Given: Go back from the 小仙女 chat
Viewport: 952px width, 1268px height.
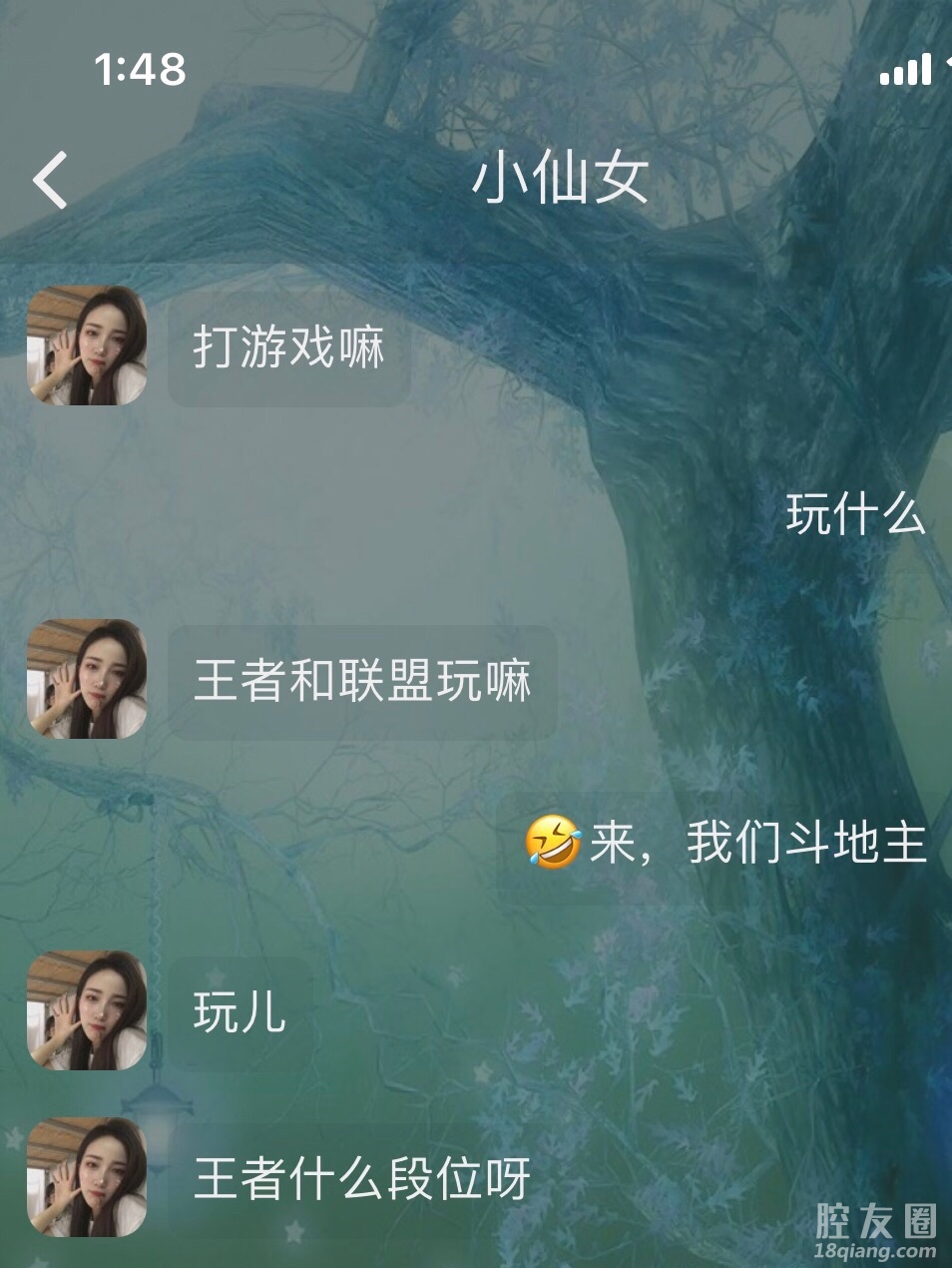Looking at the screenshot, I should tap(51, 180).
